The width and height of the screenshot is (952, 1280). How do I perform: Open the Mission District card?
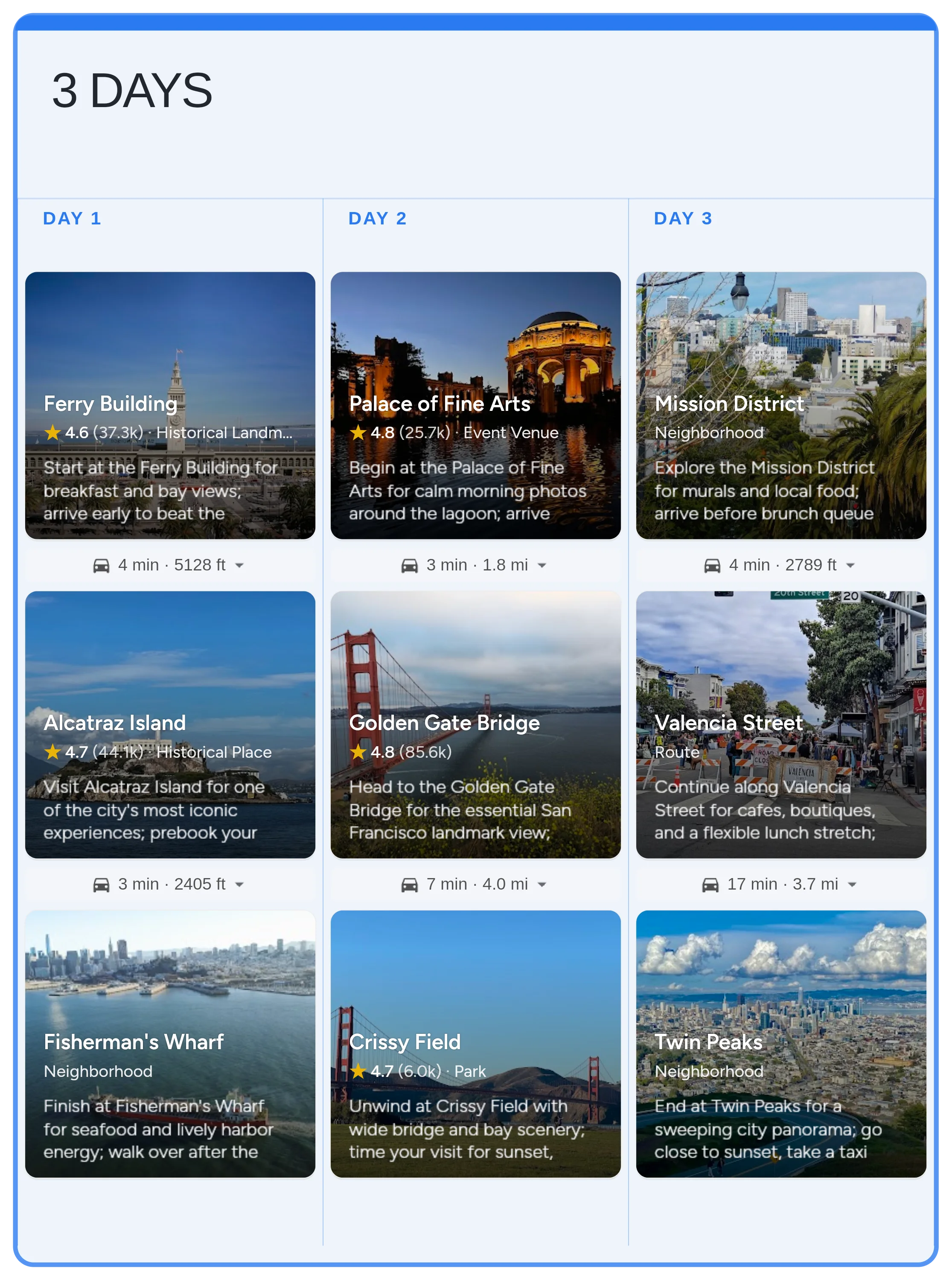781,405
